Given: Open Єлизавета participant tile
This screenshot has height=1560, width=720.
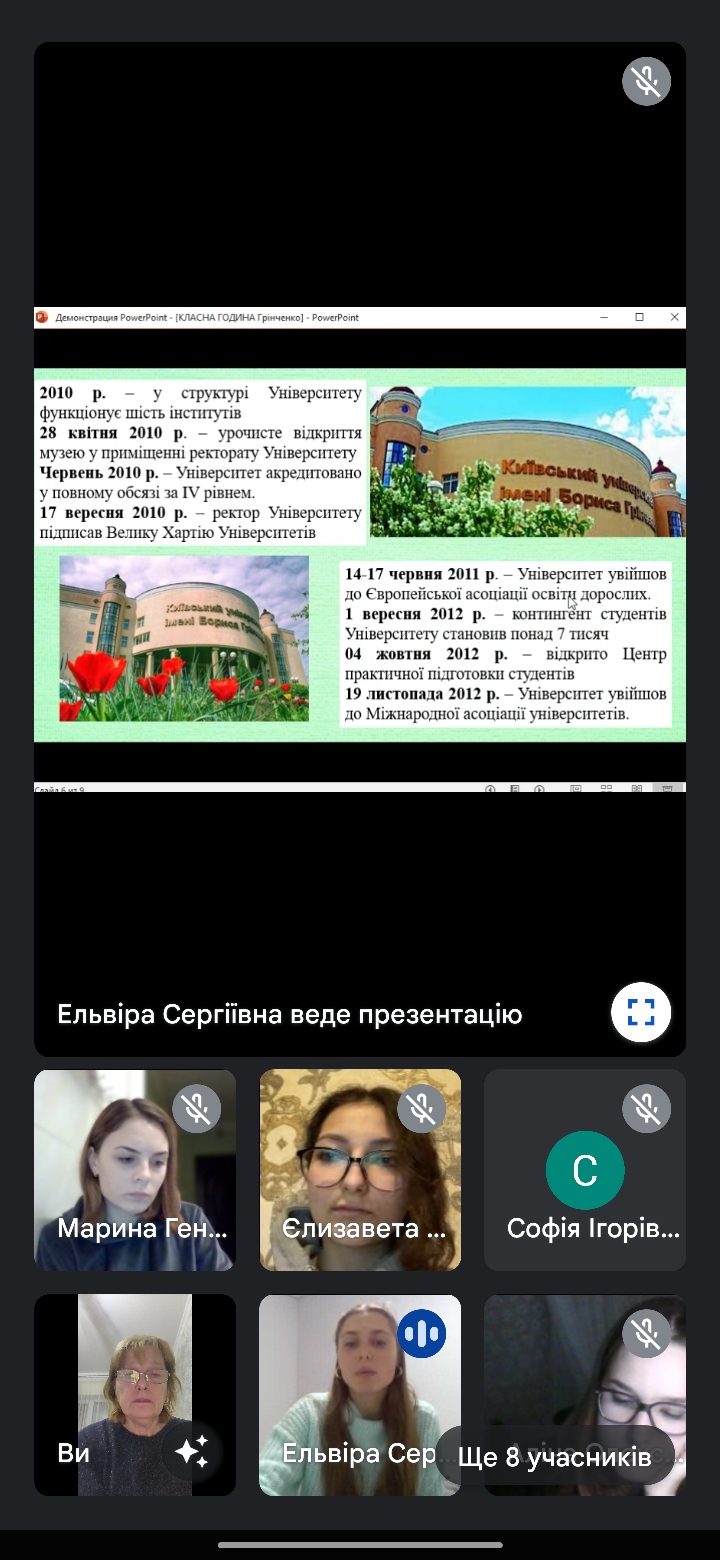Looking at the screenshot, I should coord(360,1168).
